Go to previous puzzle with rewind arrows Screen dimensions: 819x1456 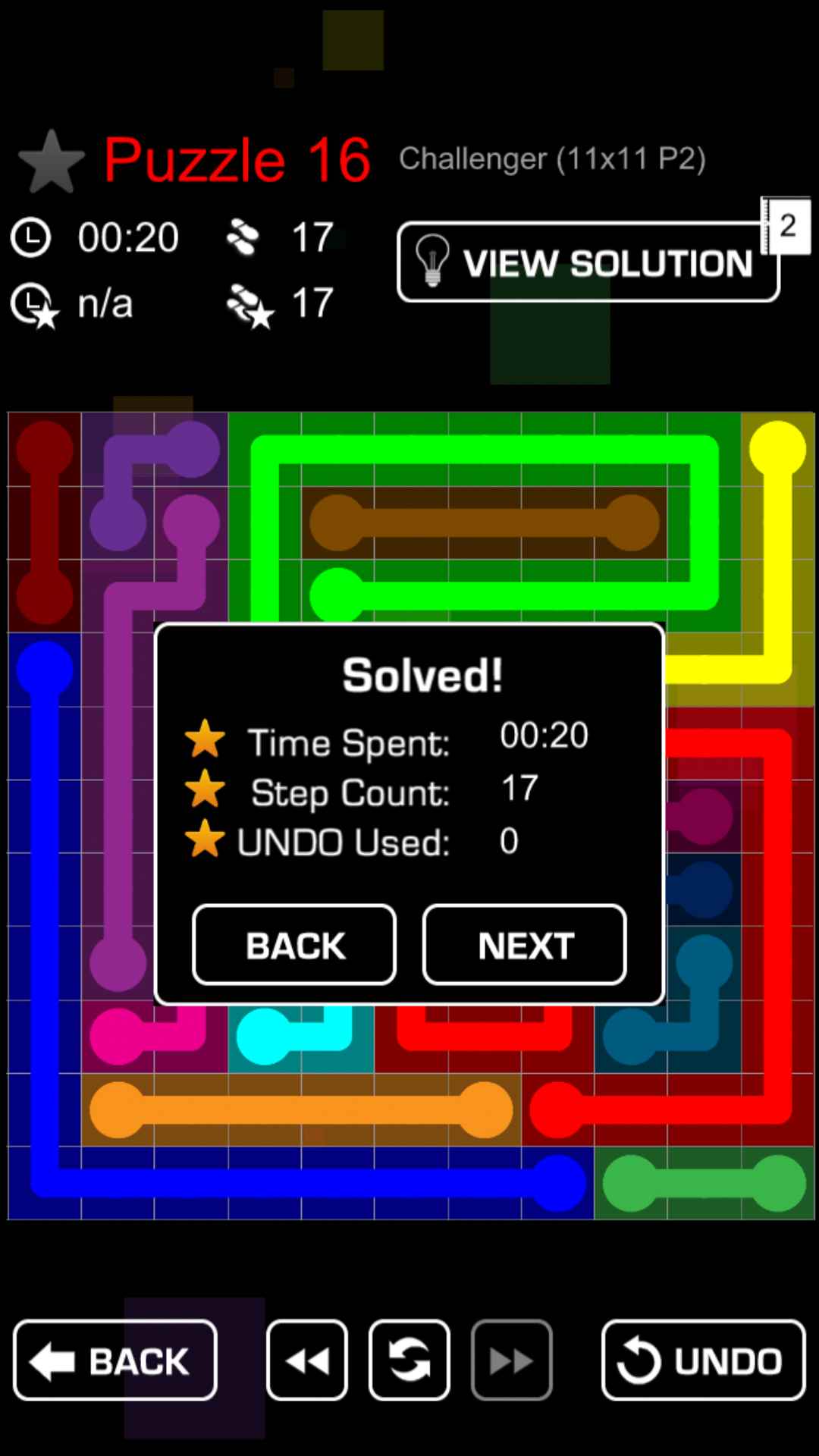pyautogui.click(x=307, y=1360)
